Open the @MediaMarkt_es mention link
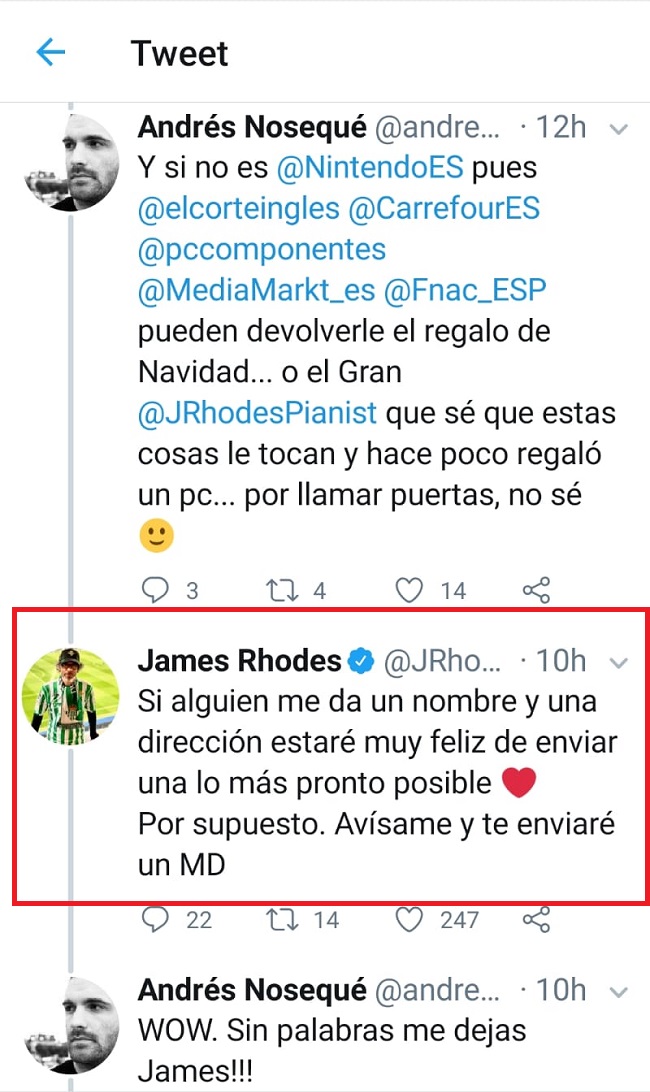Viewport: 650px width, 1092px height. click(x=257, y=292)
